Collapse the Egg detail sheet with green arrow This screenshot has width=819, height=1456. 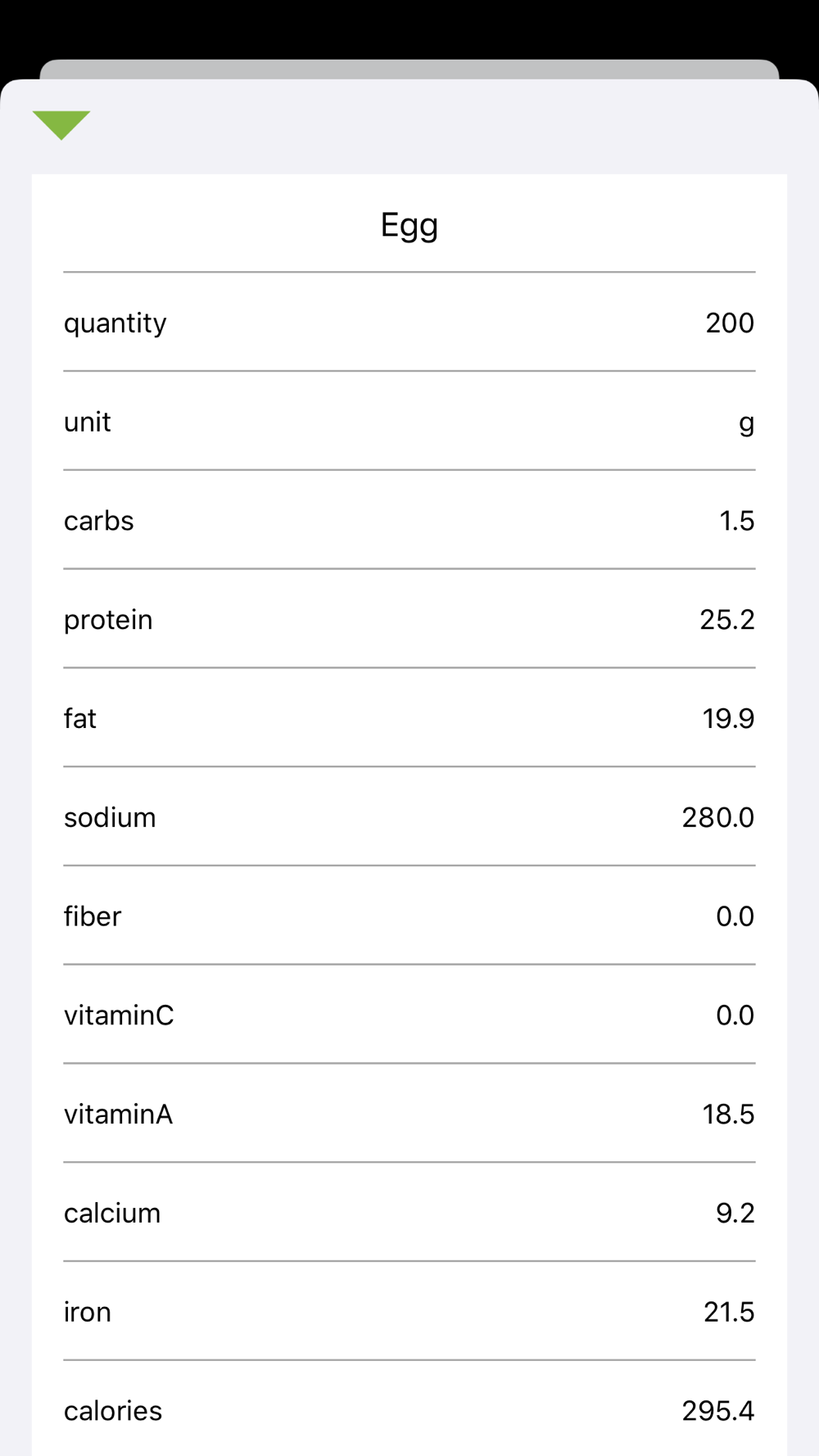click(x=61, y=125)
